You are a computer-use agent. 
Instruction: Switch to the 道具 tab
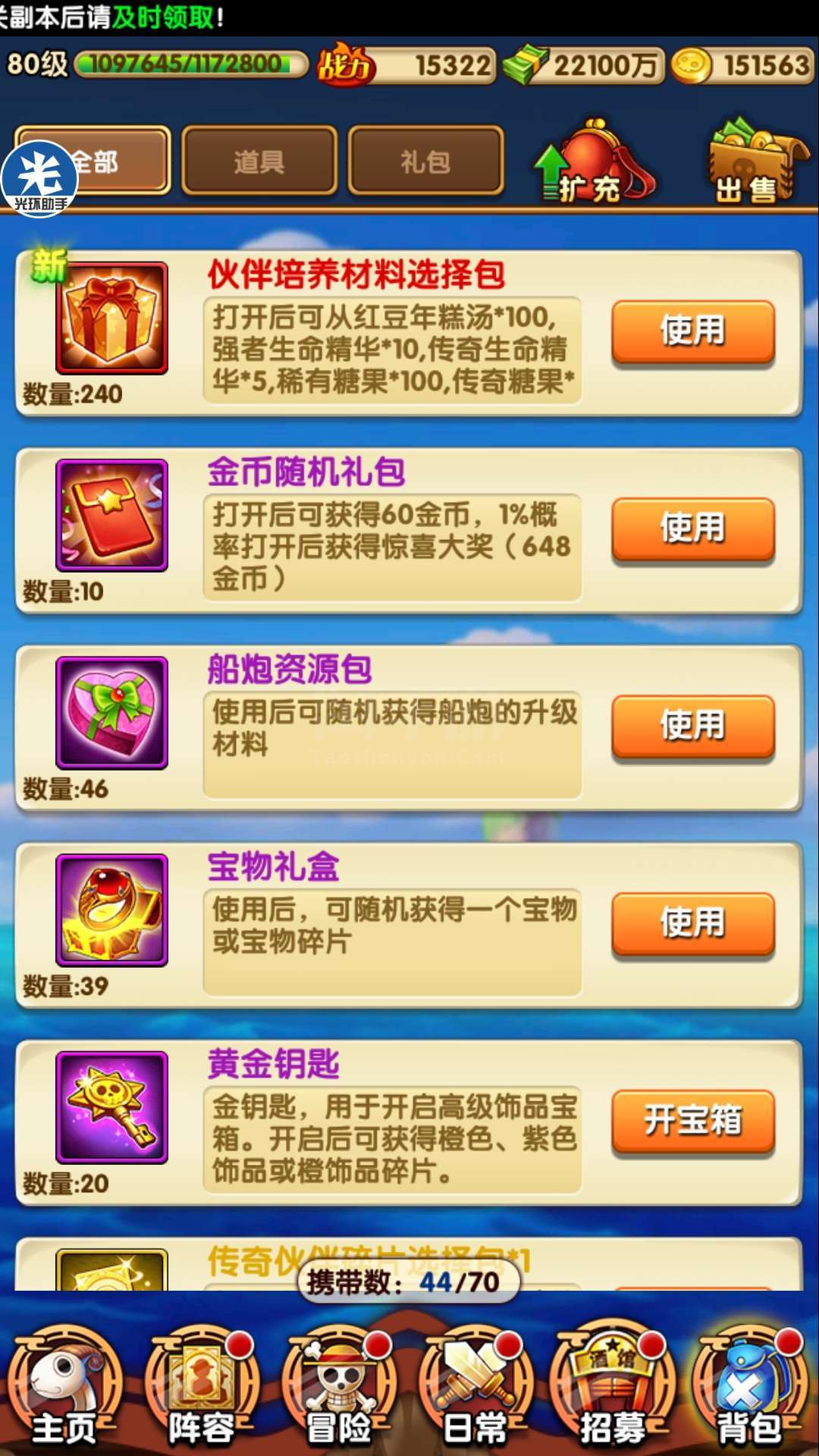pyautogui.click(x=259, y=161)
